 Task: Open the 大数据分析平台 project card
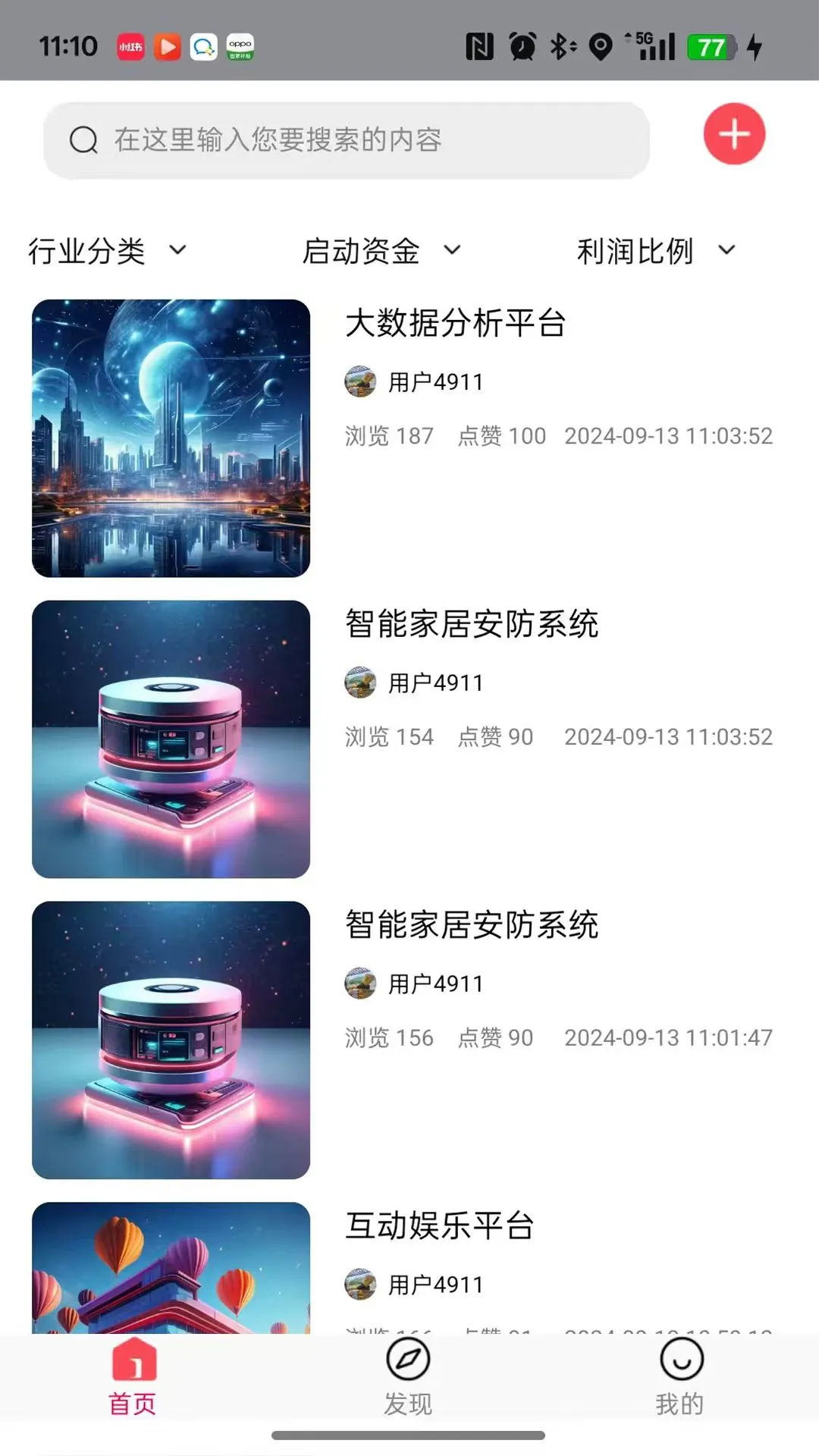[x=455, y=324]
